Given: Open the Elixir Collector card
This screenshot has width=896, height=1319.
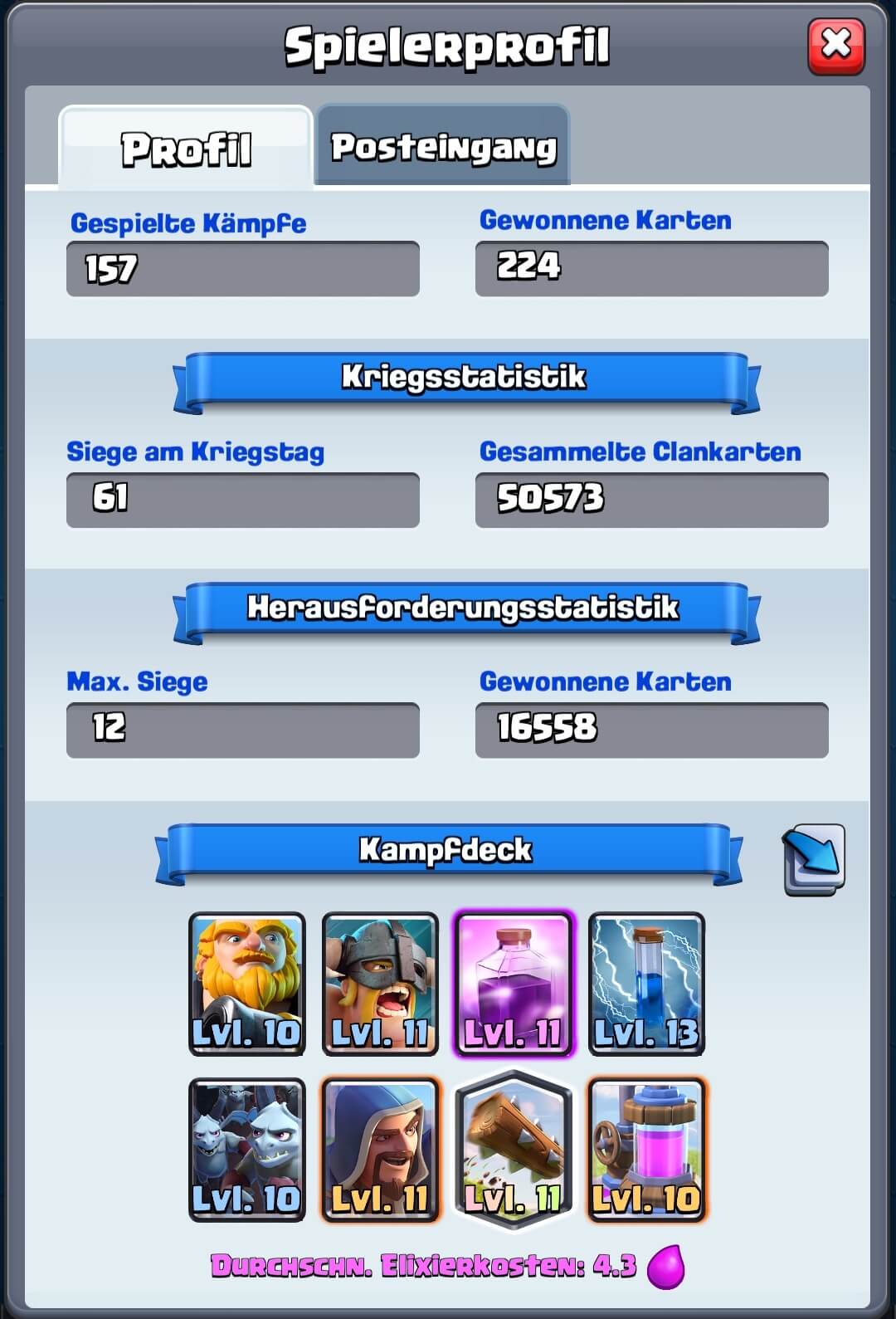Looking at the screenshot, I should [646, 1150].
